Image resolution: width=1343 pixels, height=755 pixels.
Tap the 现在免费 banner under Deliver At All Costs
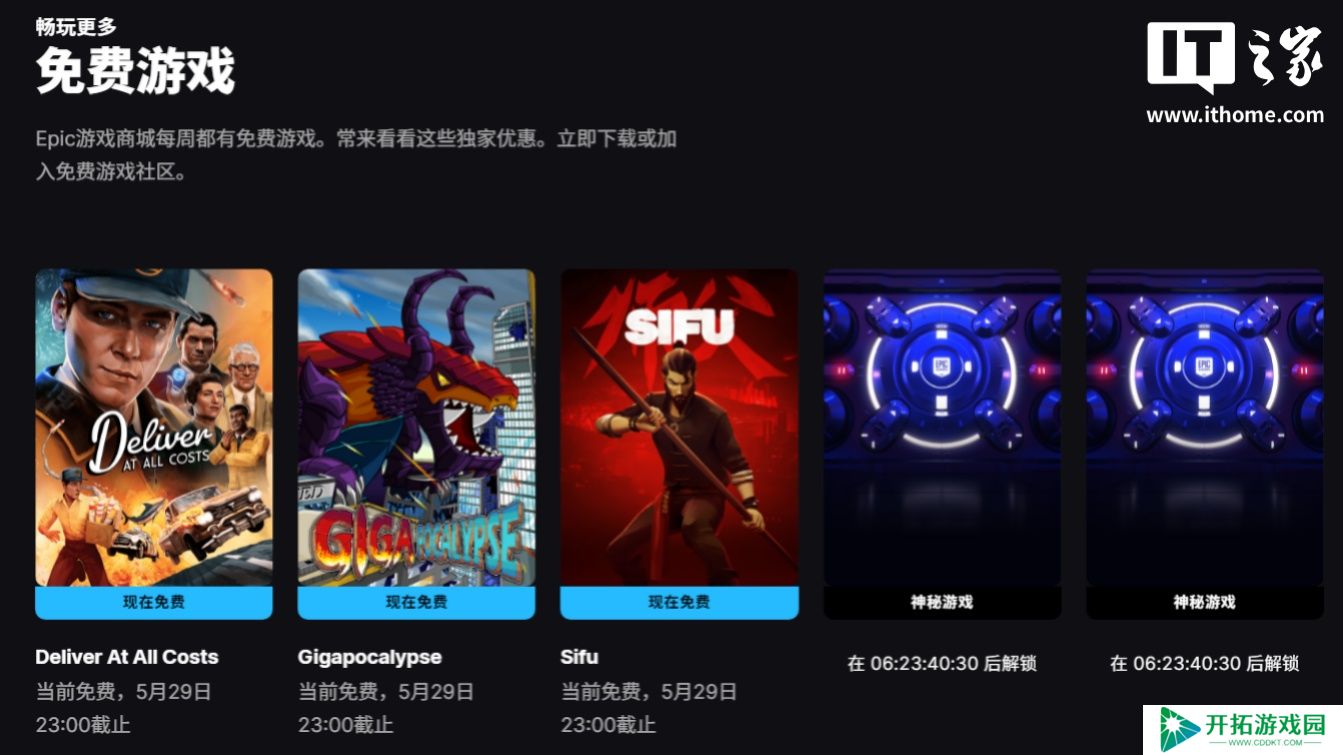click(153, 602)
